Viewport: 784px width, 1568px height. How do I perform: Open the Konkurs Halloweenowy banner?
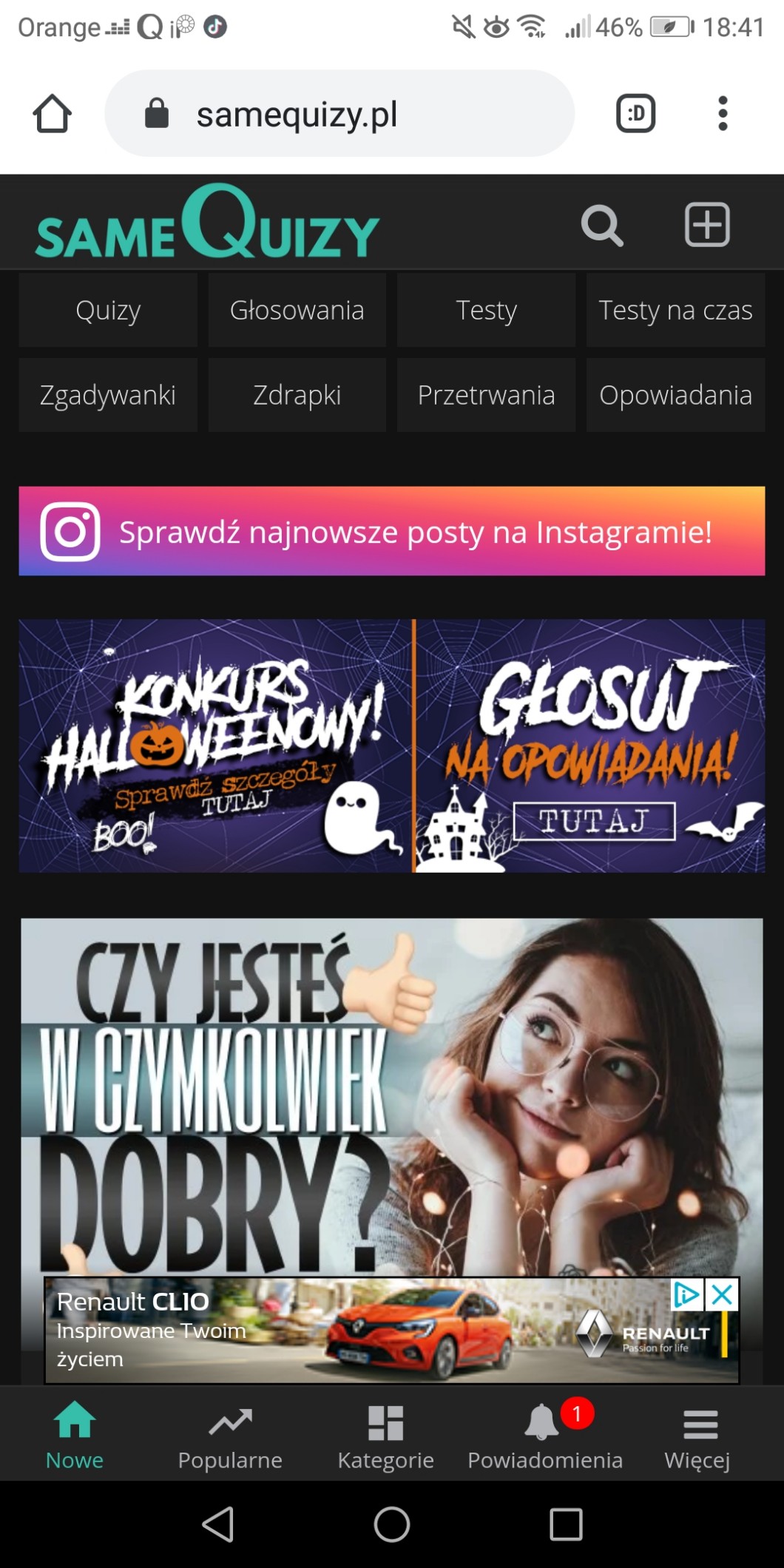click(214, 746)
